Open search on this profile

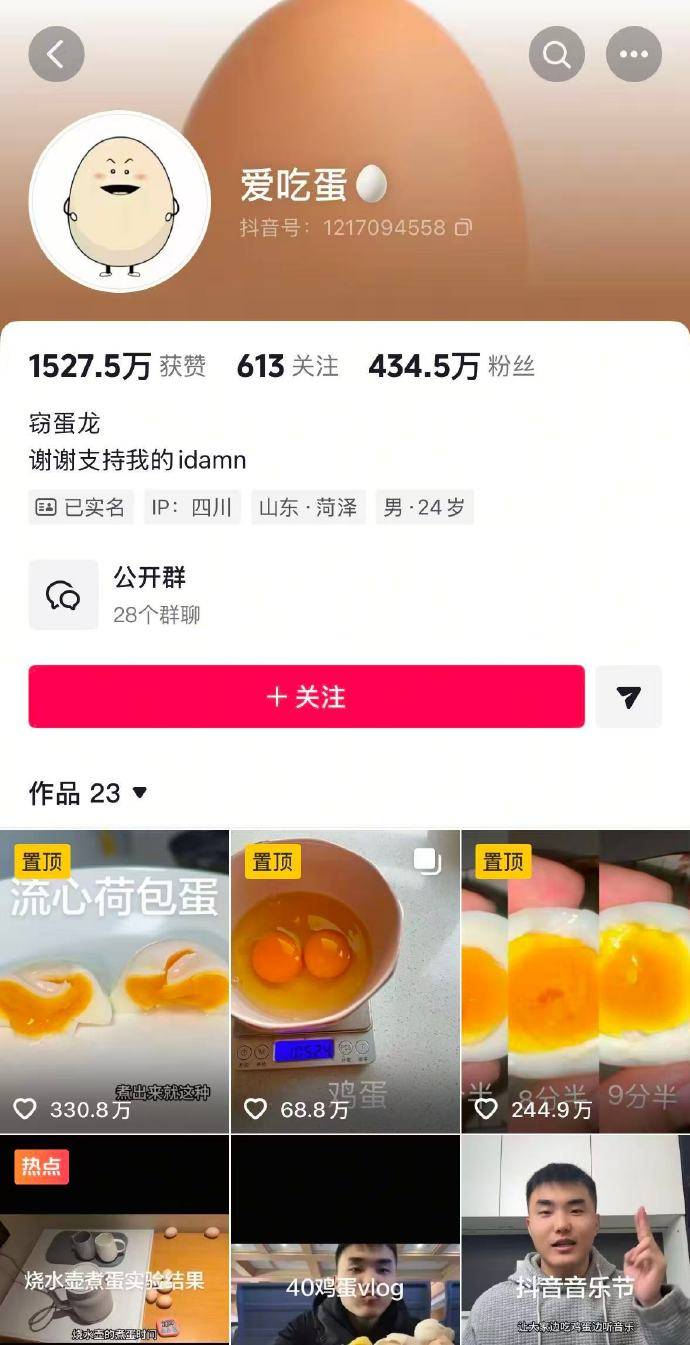tap(557, 54)
